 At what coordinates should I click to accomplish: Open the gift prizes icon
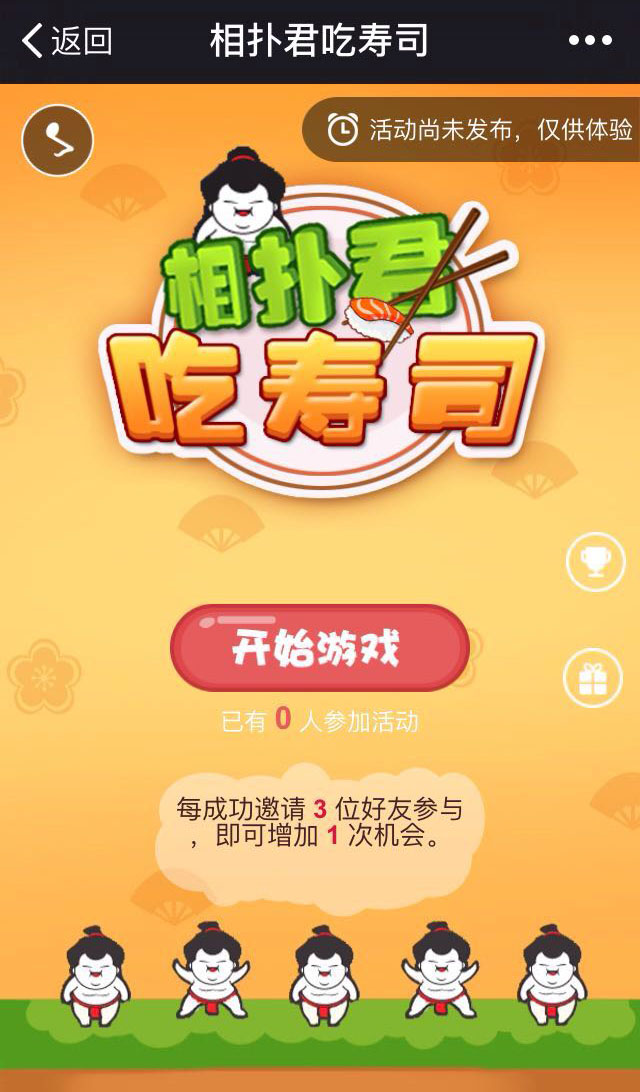(595, 679)
